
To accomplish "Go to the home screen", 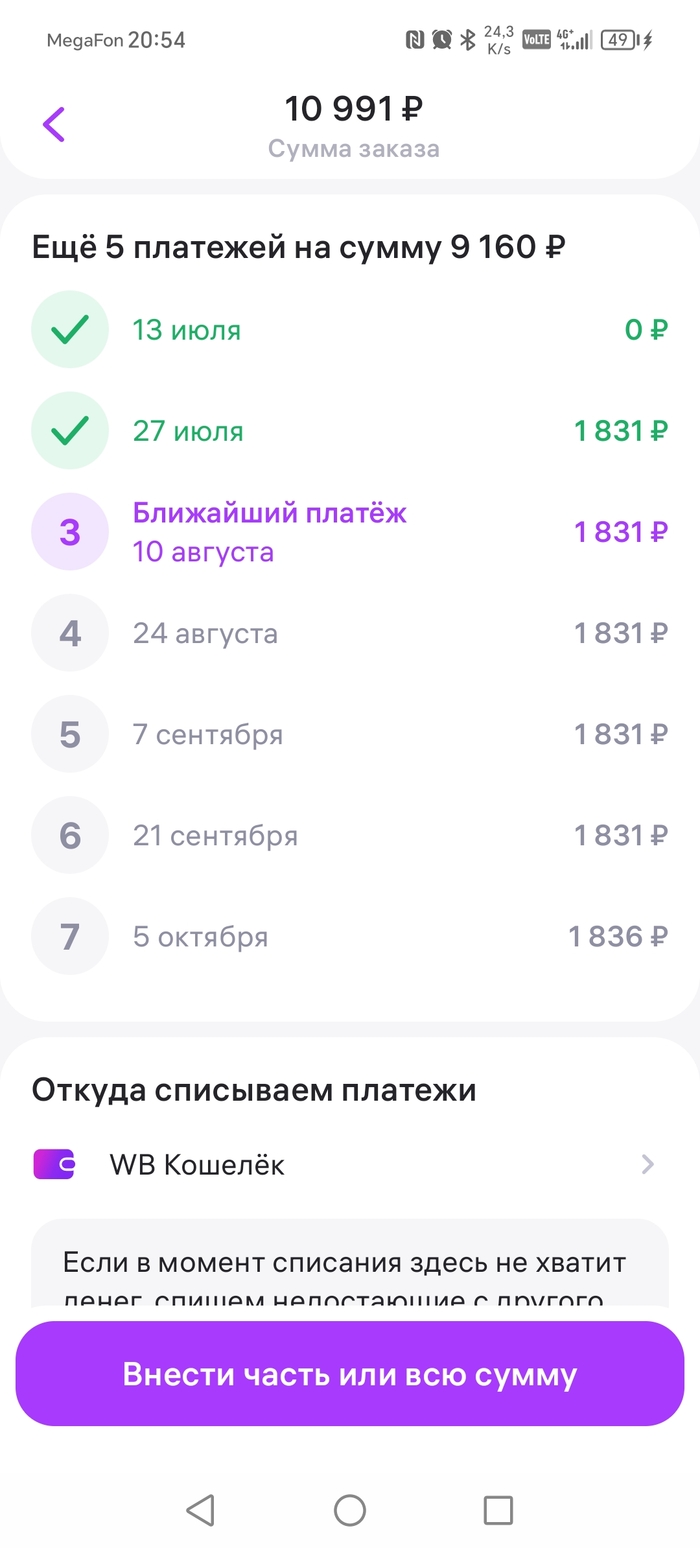I will [349, 1510].
